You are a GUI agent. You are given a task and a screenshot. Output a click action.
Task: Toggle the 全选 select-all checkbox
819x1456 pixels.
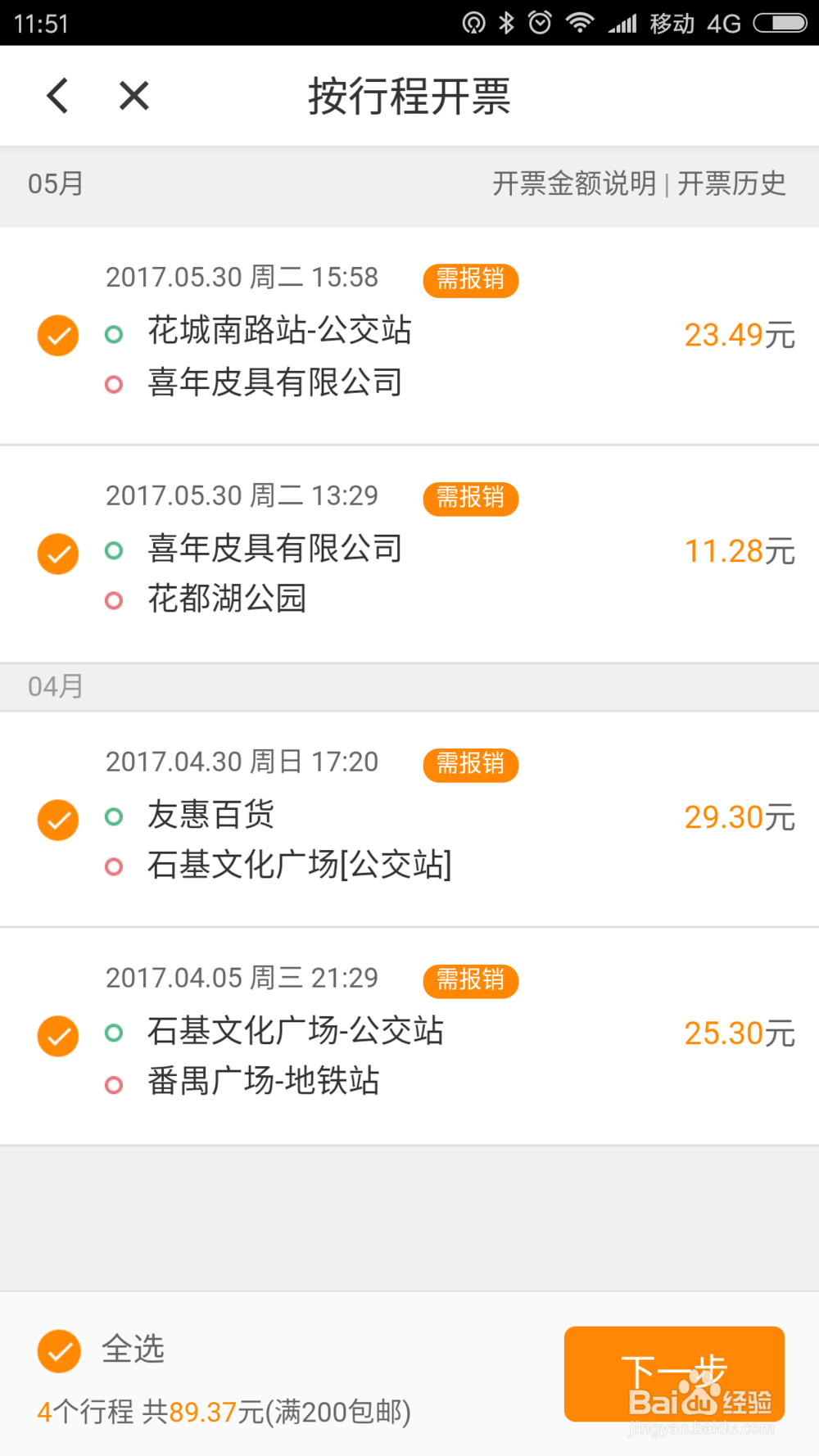pos(59,1351)
